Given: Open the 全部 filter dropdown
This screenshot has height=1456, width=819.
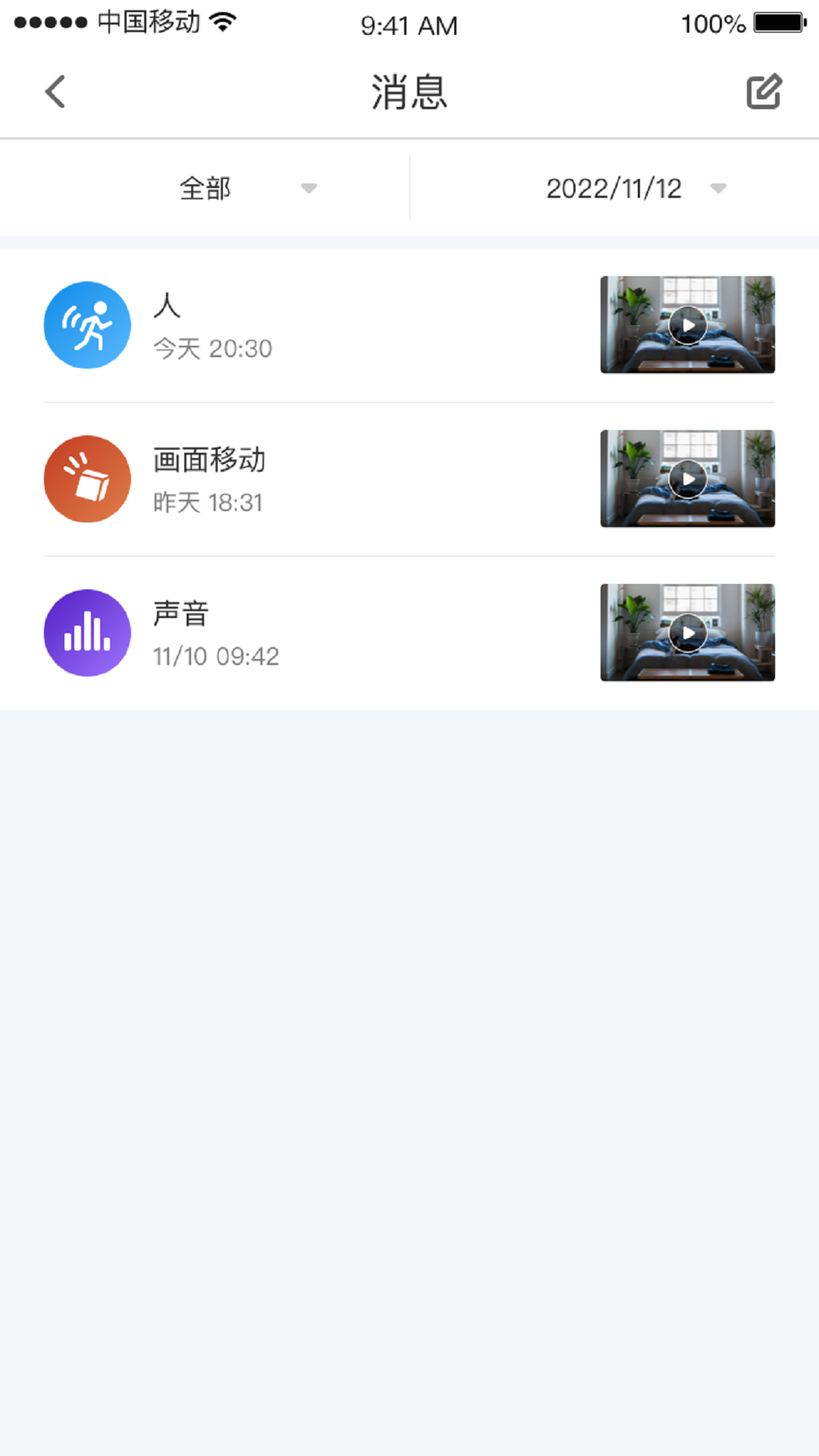Looking at the screenshot, I should click(206, 188).
